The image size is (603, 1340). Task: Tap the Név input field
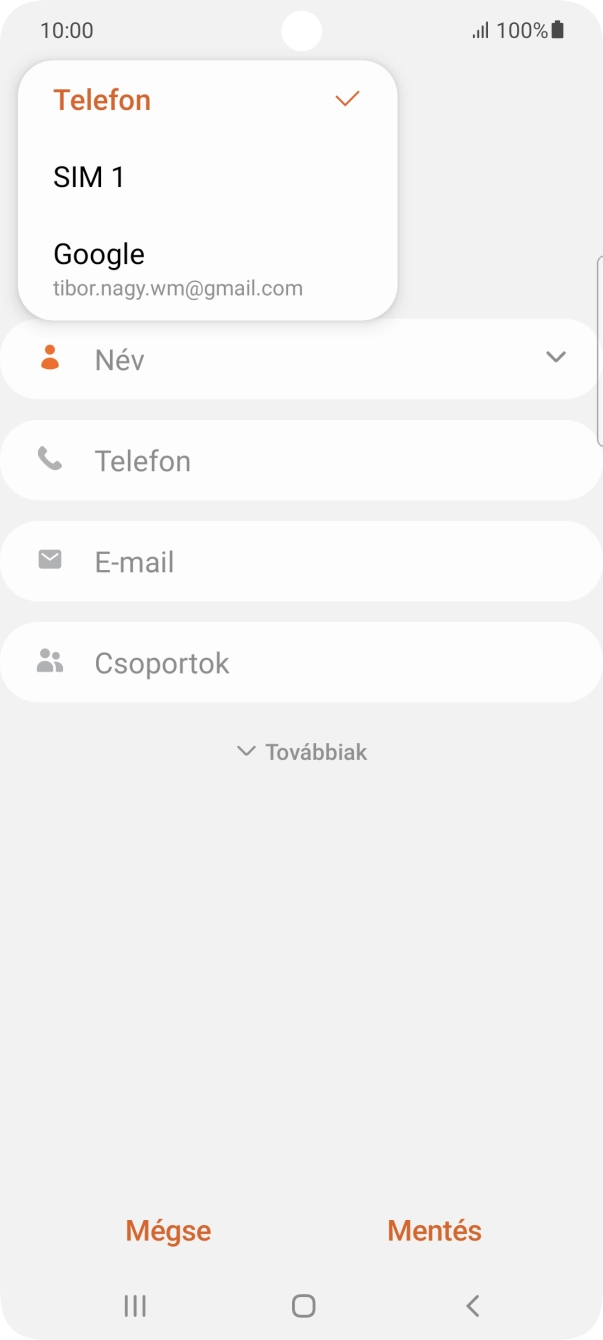point(300,360)
